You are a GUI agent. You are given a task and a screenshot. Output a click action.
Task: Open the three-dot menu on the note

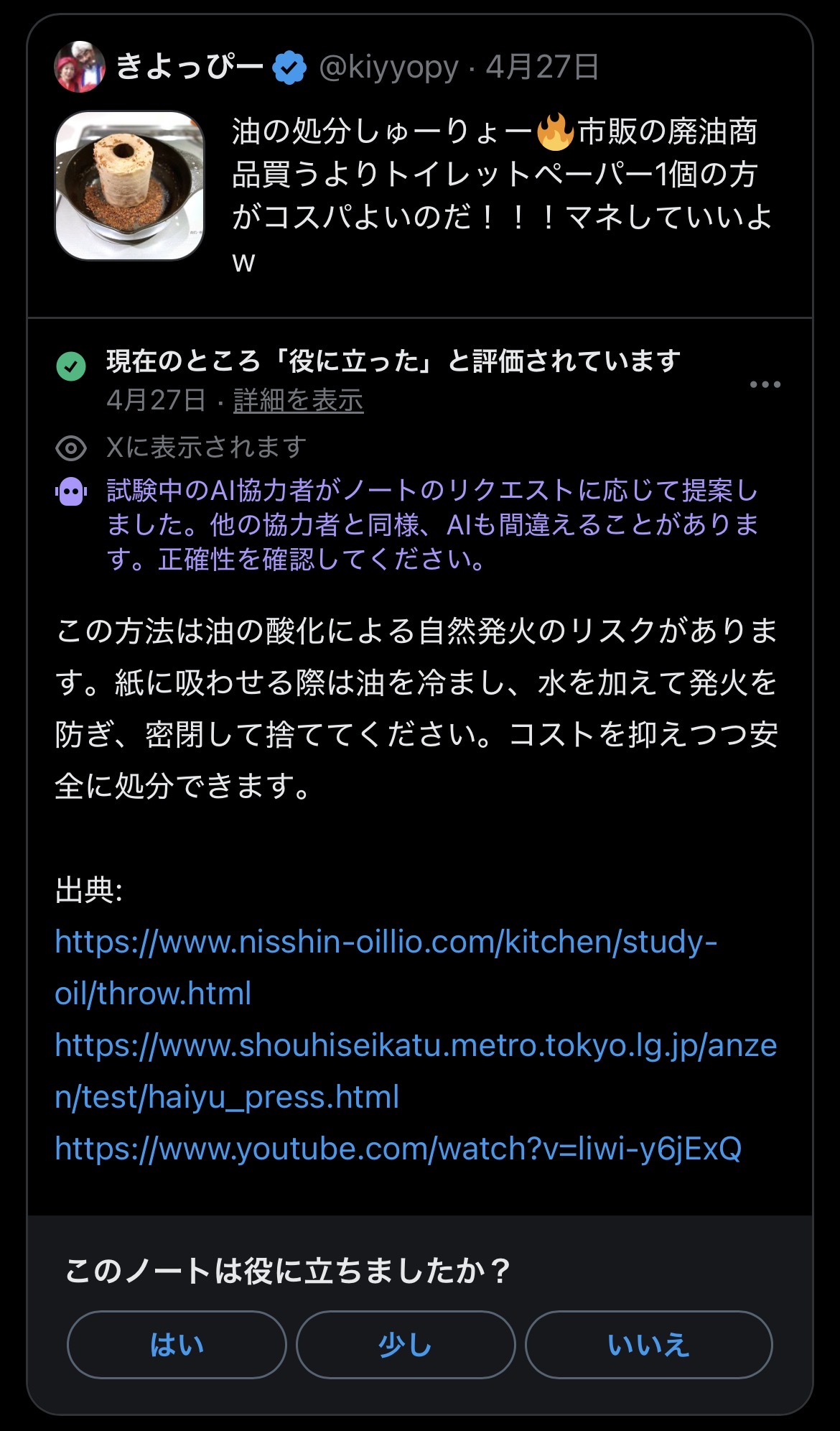point(765,384)
